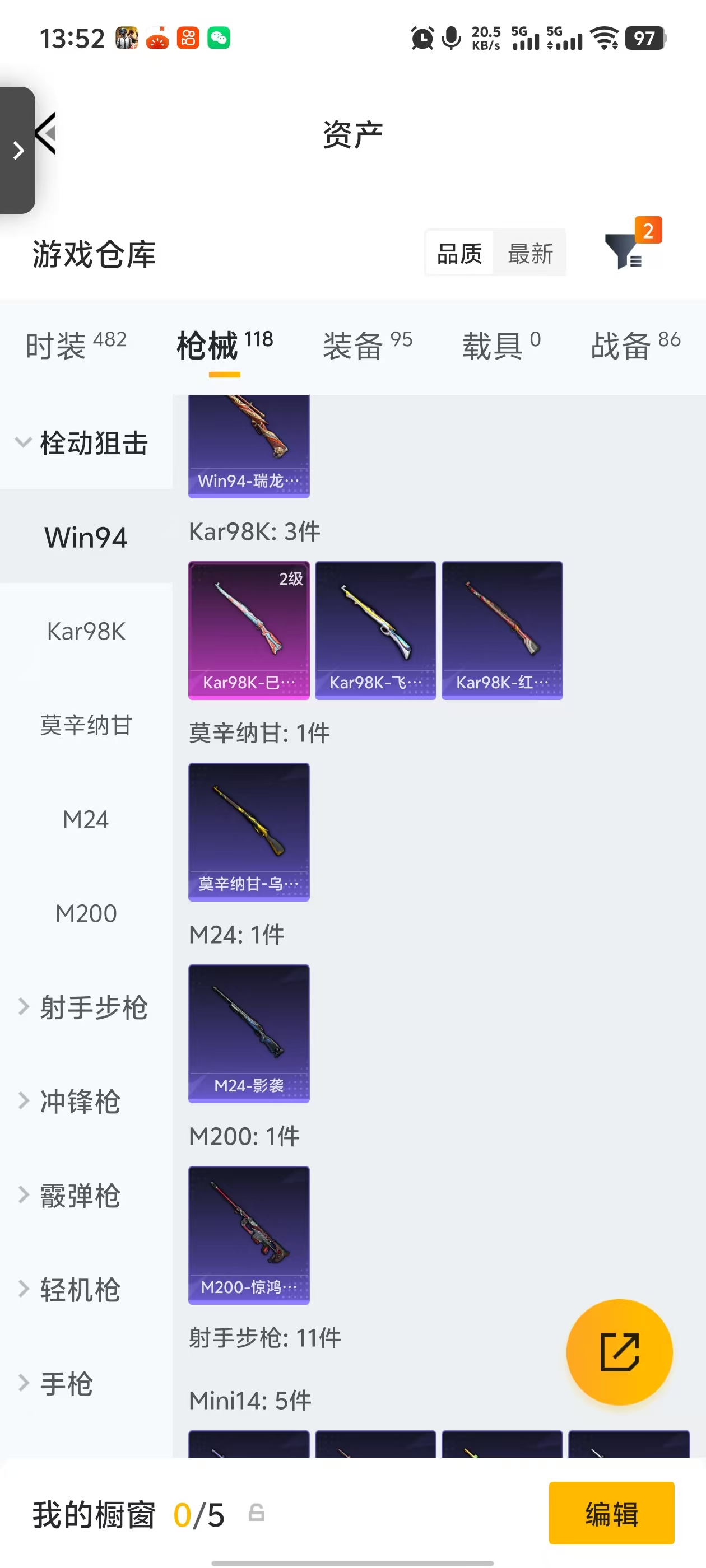Select M24 in the sidebar
The width and height of the screenshot is (706, 1568).
tap(86, 819)
